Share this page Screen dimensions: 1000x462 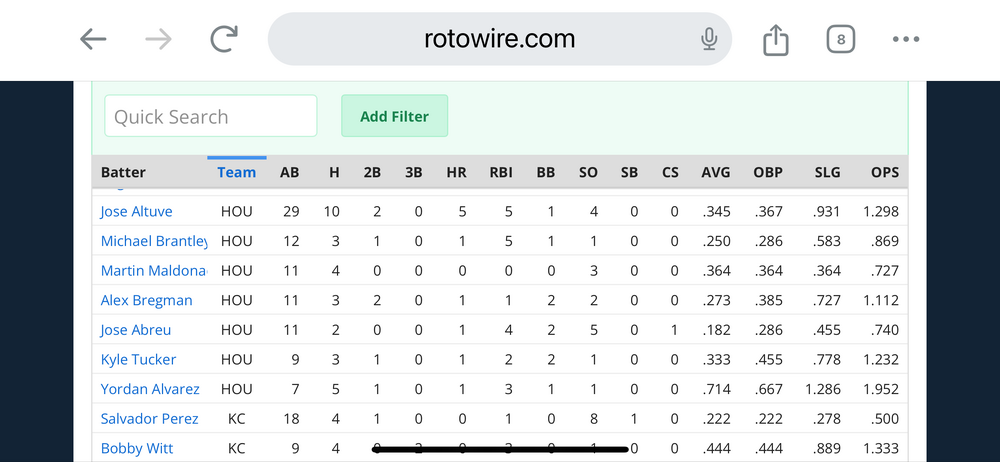pos(776,39)
